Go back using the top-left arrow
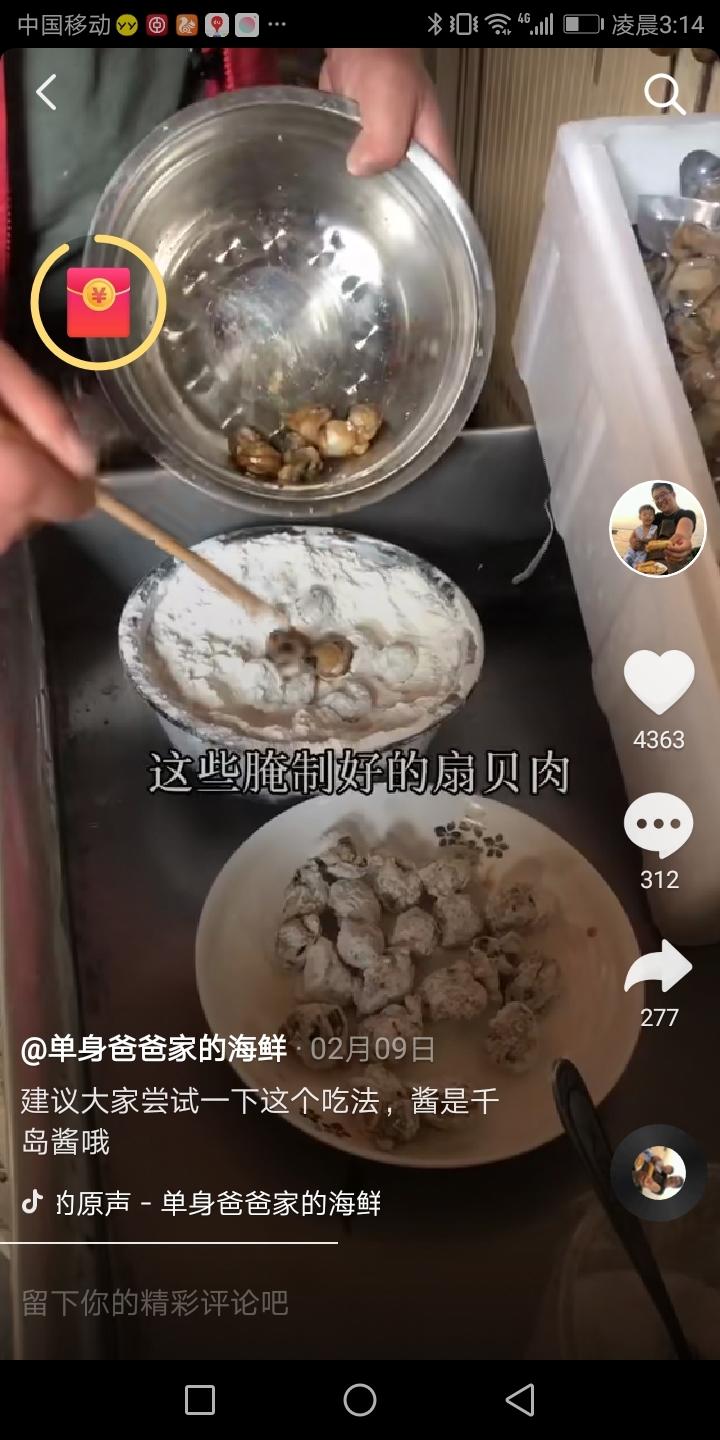The width and height of the screenshot is (720, 1440). [x=46, y=93]
